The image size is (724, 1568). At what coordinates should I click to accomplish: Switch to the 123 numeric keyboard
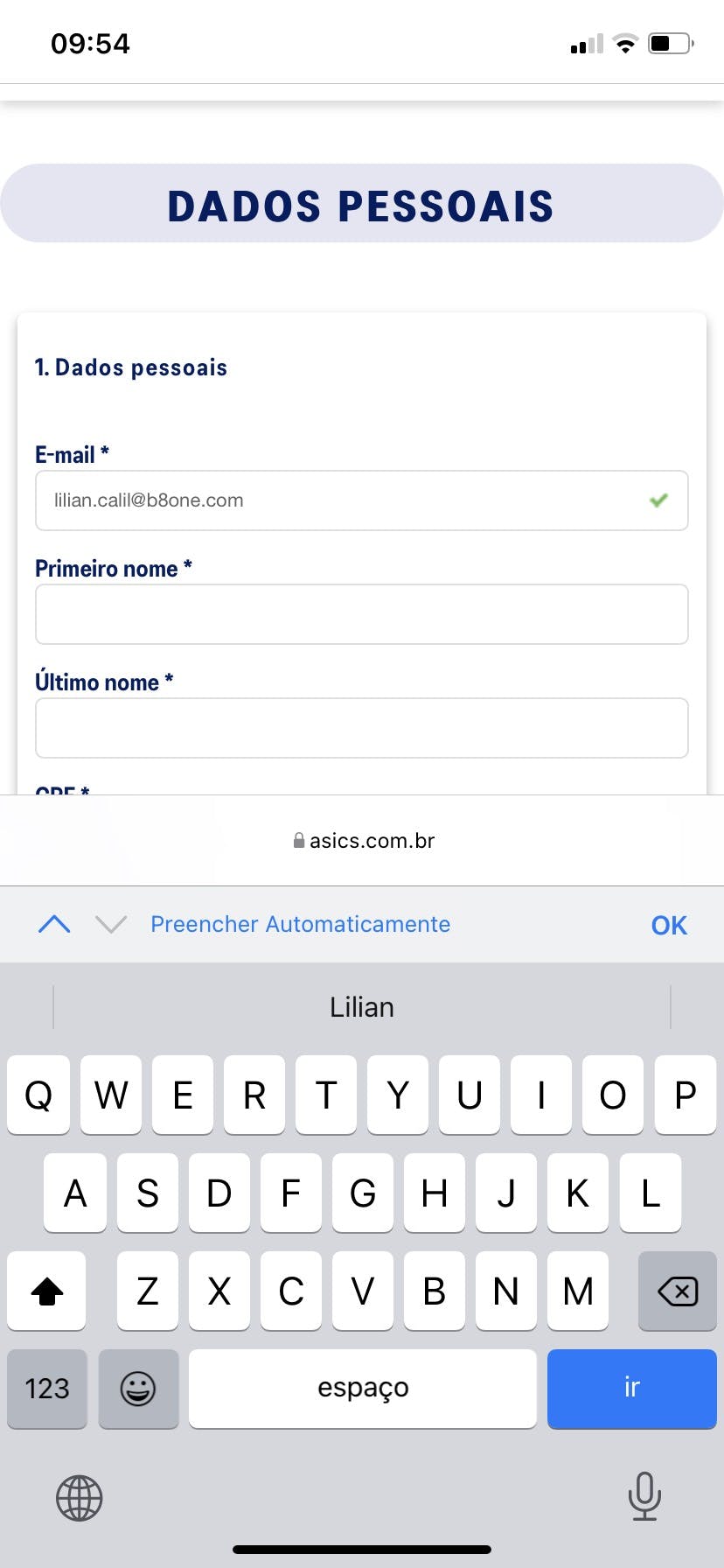coord(47,1388)
